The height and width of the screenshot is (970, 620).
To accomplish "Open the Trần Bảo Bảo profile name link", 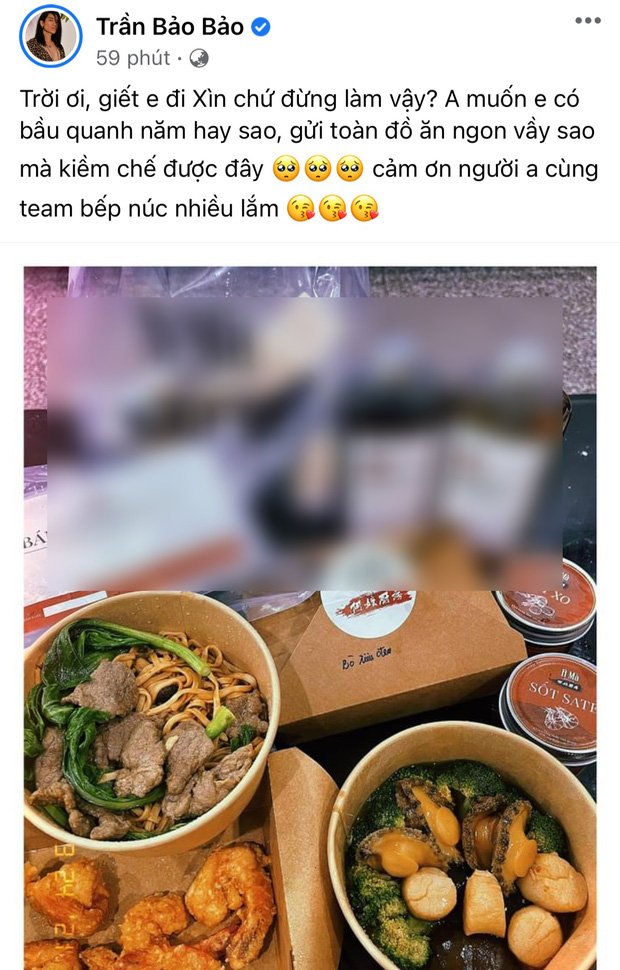I will click(x=169, y=26).
